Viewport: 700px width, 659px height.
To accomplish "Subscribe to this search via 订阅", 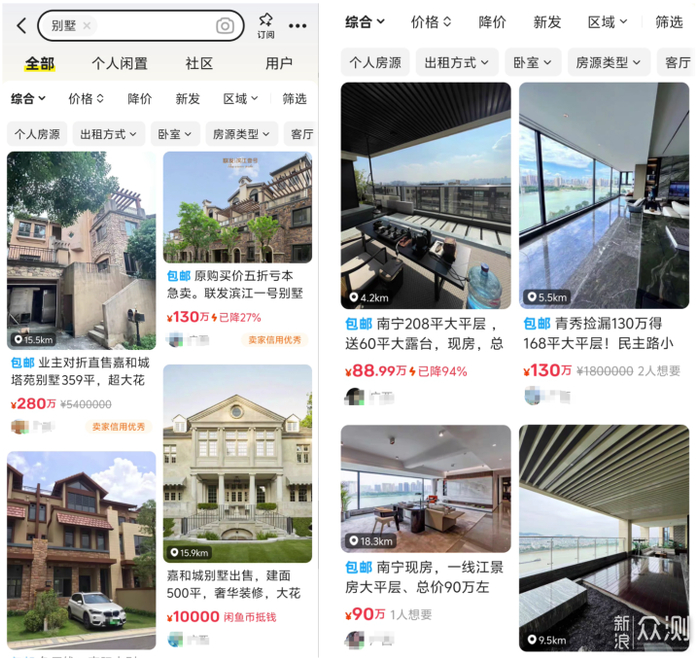I will [266, 25].
